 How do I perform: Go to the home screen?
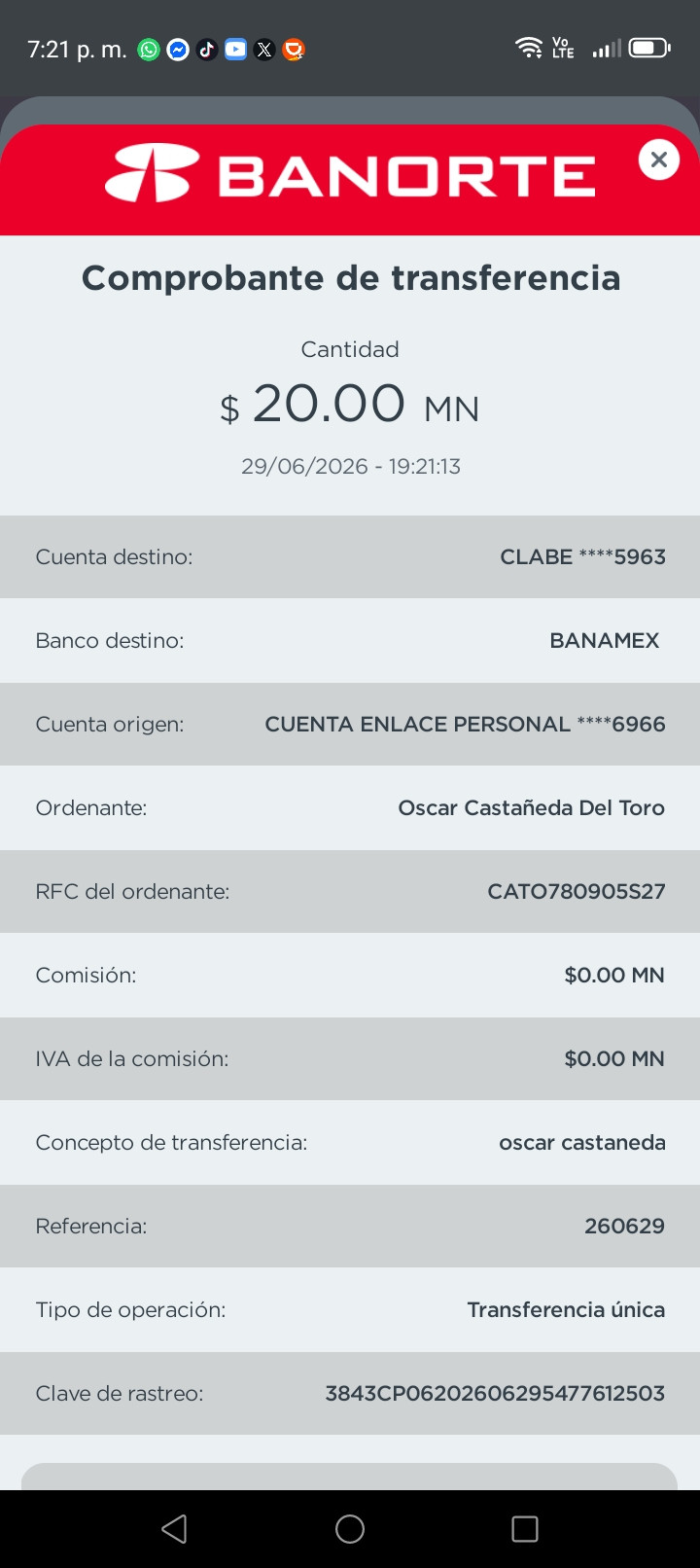coord(350,1529)
